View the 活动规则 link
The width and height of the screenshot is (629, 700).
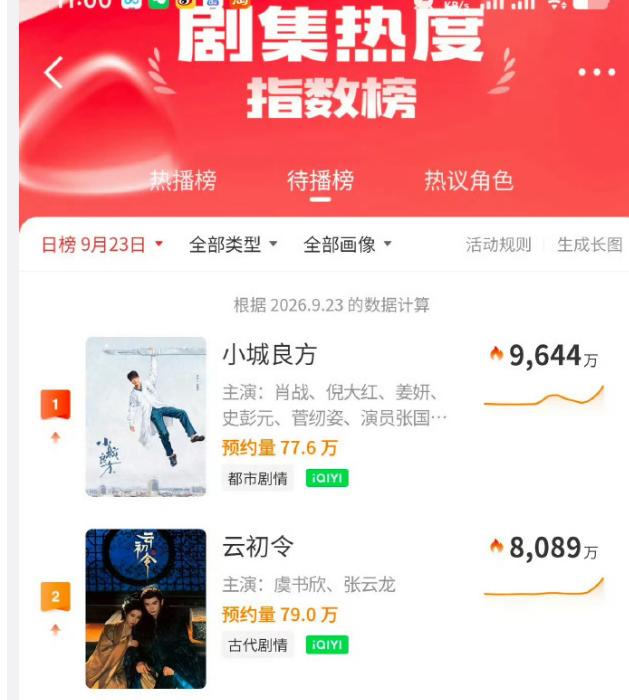[498, 245]
